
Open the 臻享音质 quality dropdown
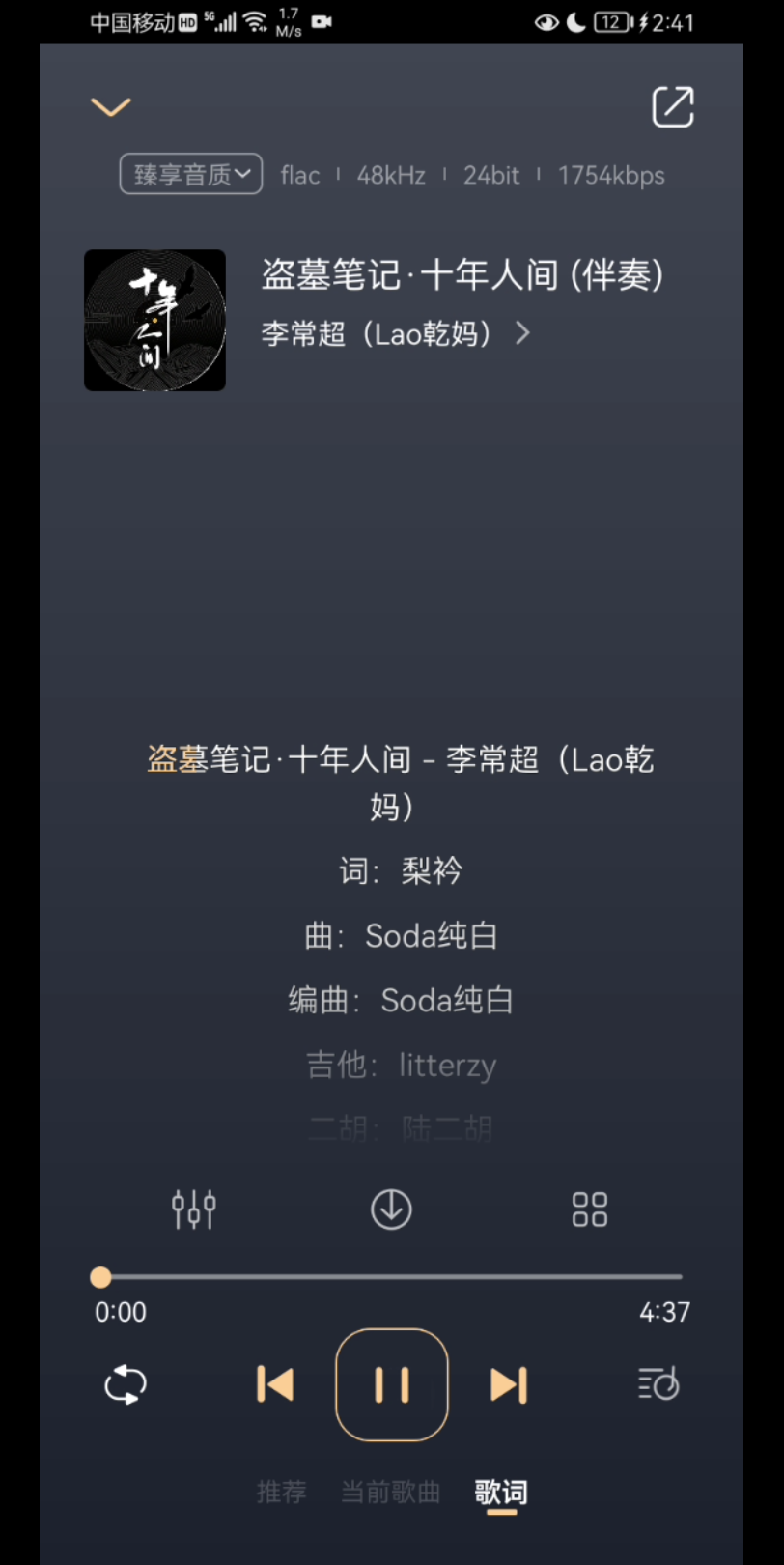point(191,175)
